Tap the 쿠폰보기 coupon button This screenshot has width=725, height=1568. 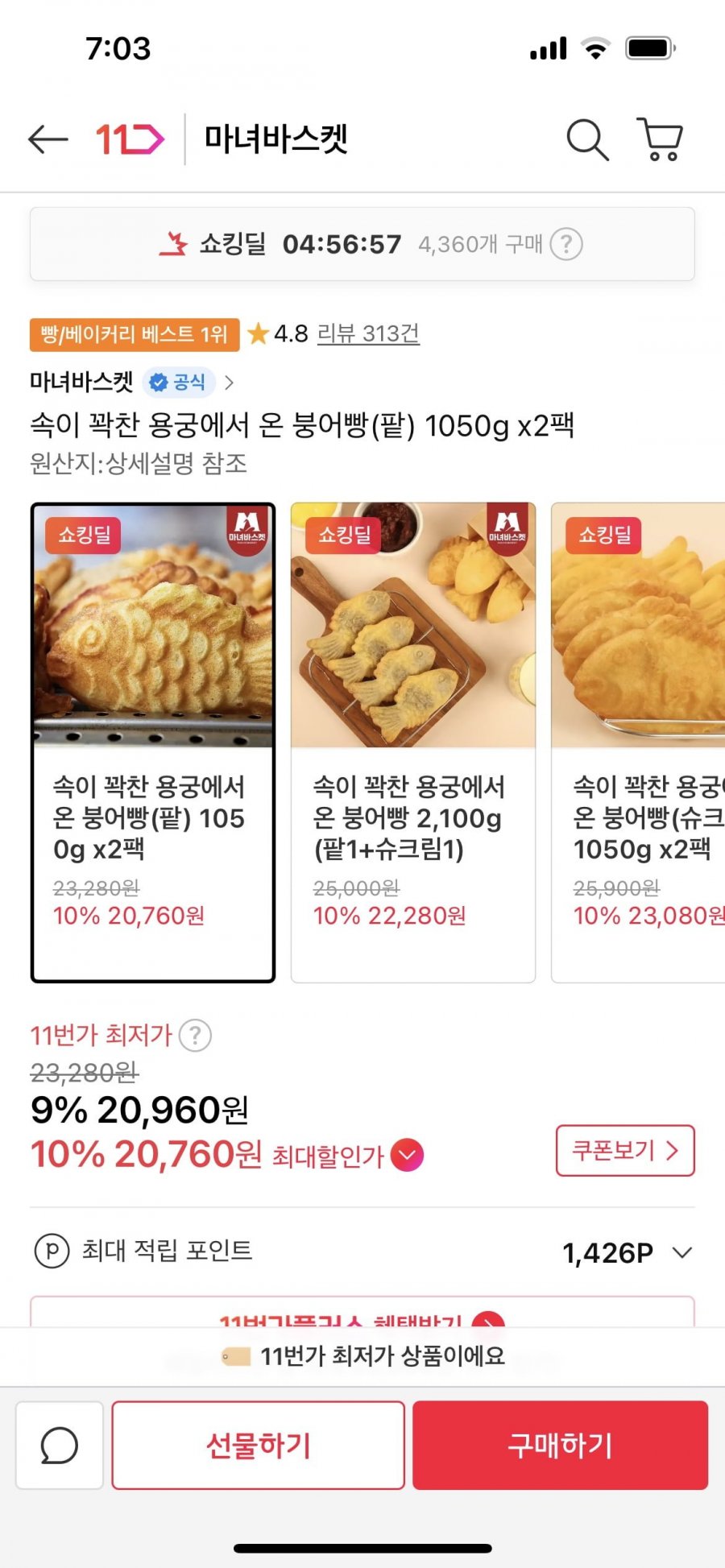point(624,1150)
